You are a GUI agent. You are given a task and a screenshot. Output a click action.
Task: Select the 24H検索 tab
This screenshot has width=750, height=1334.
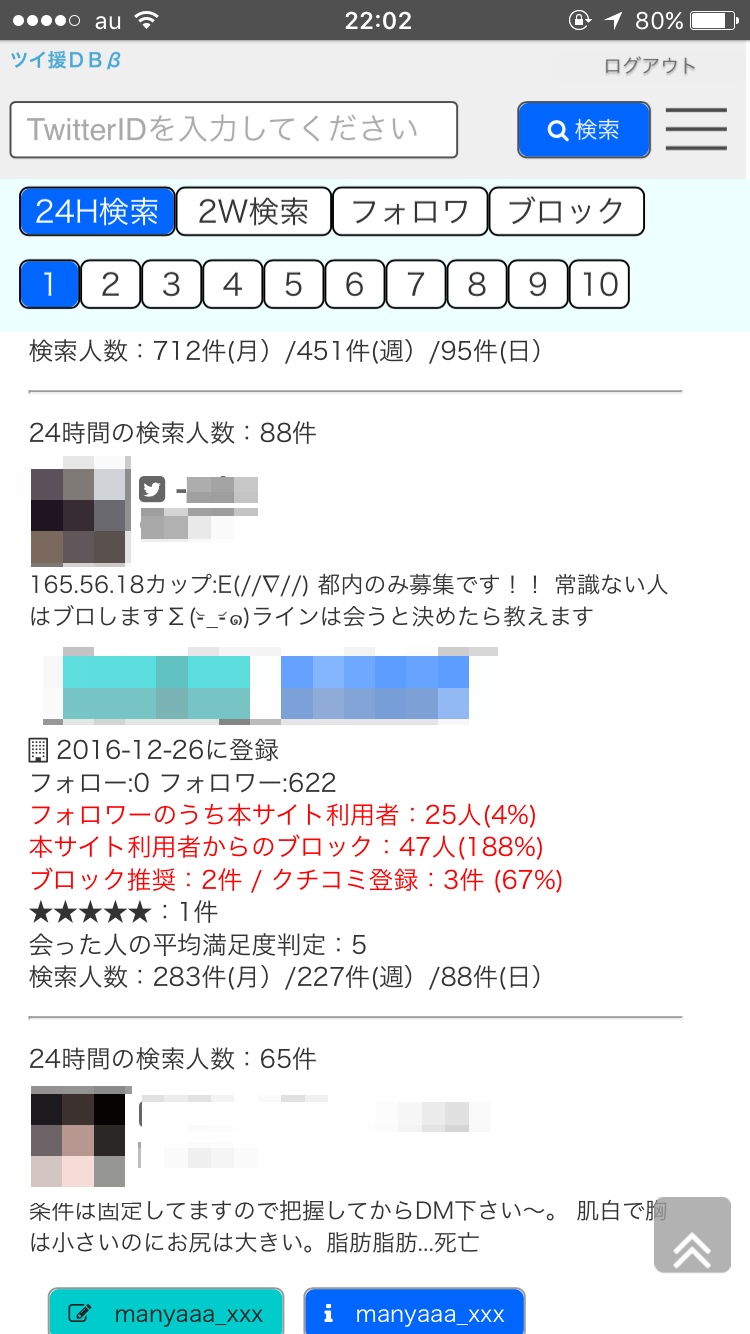point(97,211)
